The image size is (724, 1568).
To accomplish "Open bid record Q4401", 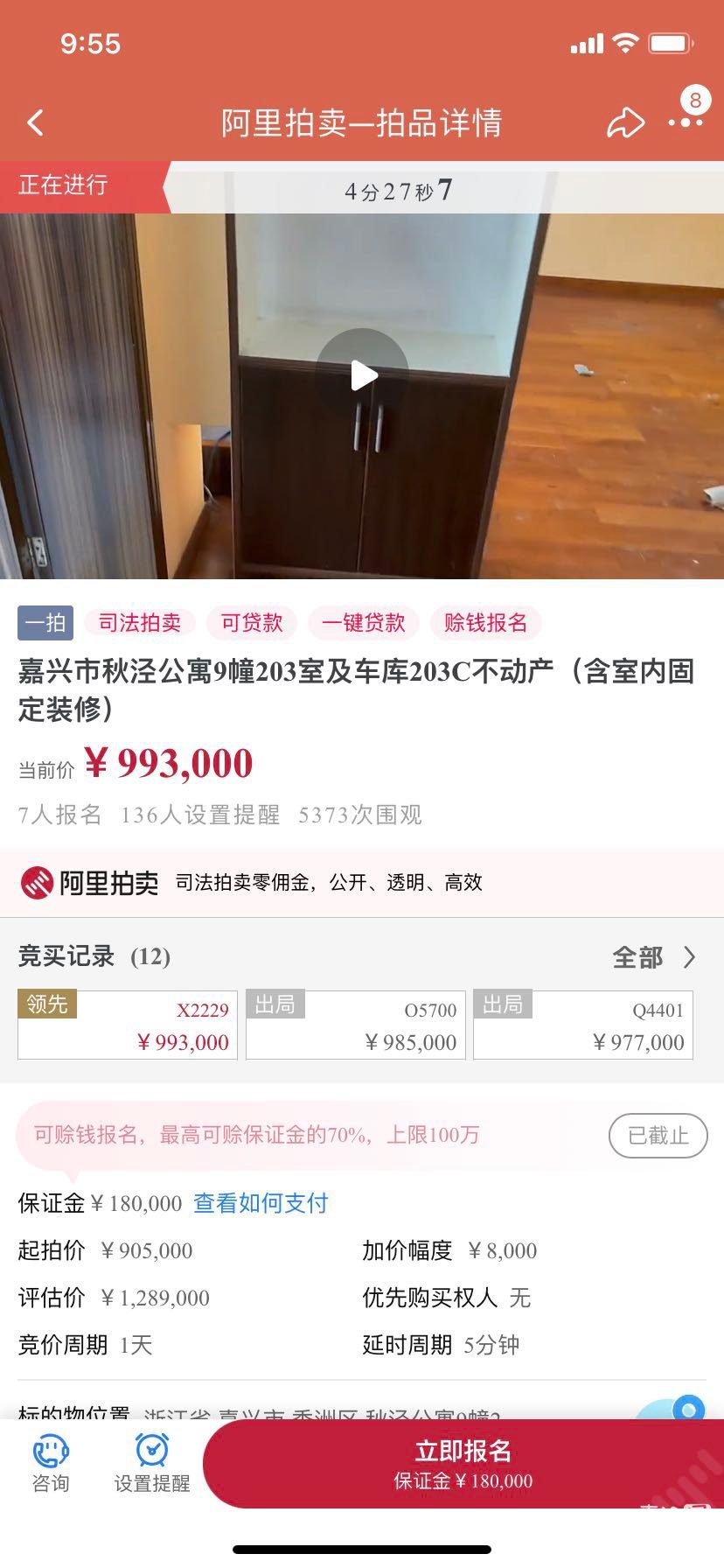I will tap(583, 1025).
